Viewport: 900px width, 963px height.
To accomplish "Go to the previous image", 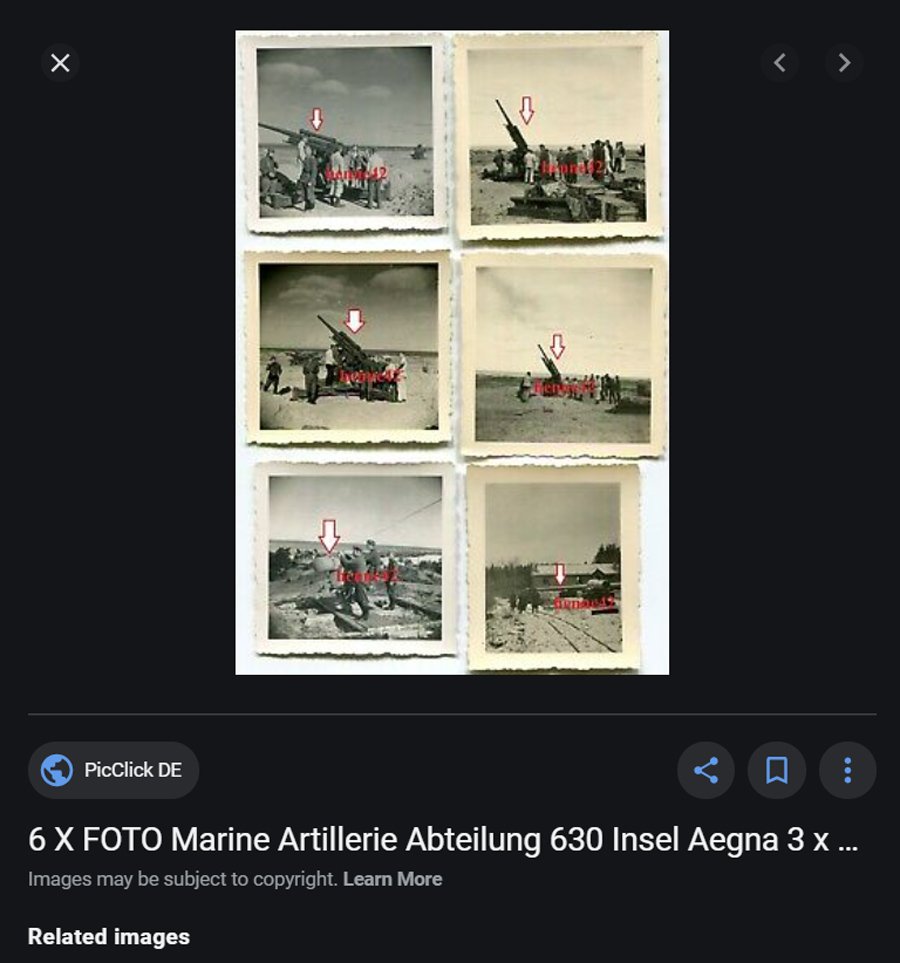I will click(x=780, y=63).
